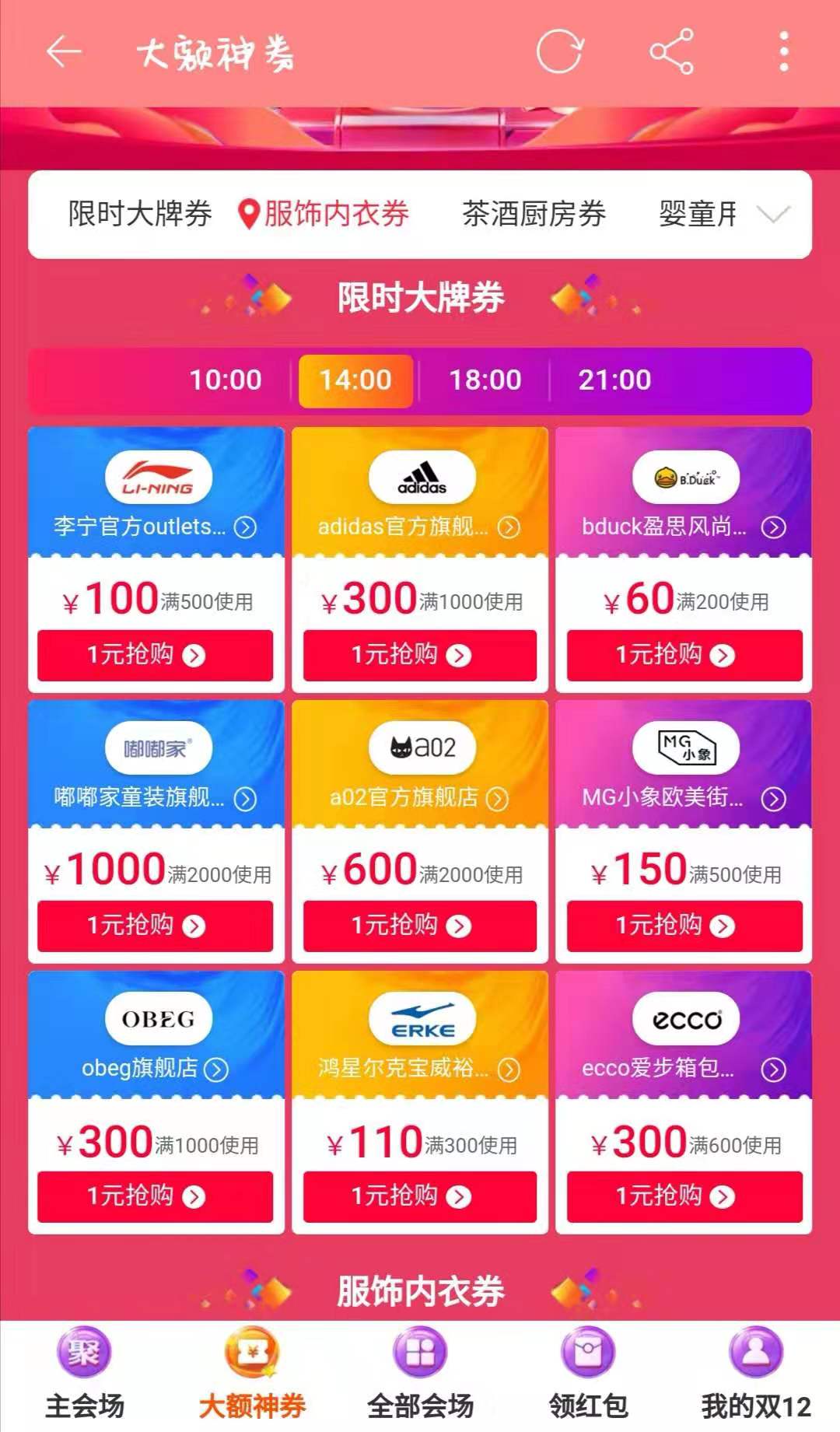This screenshot has width=840, height=1432.
Task: Tap the refresh icon in the top bar
Action: (x=558, y=51)
